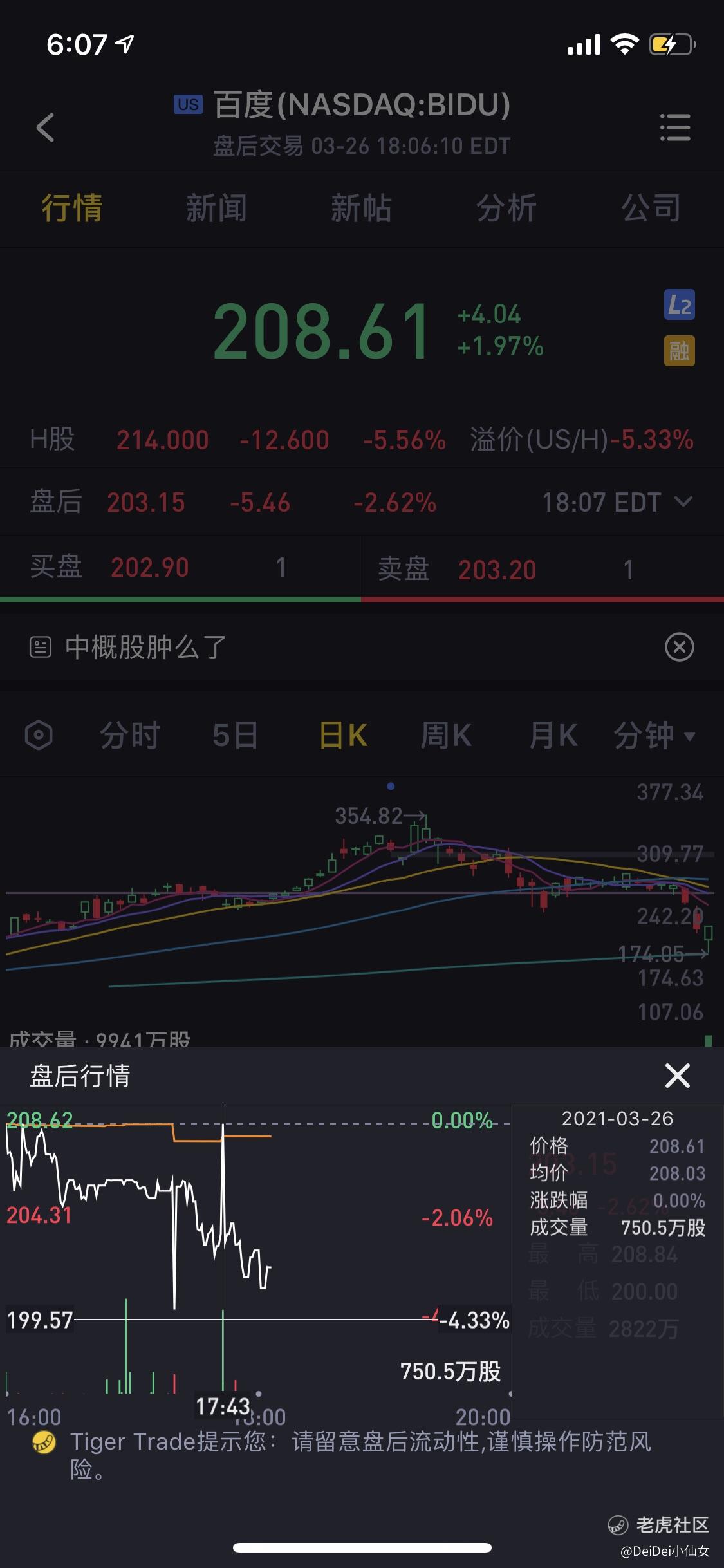Open the 公司 tab

(651, 209)
